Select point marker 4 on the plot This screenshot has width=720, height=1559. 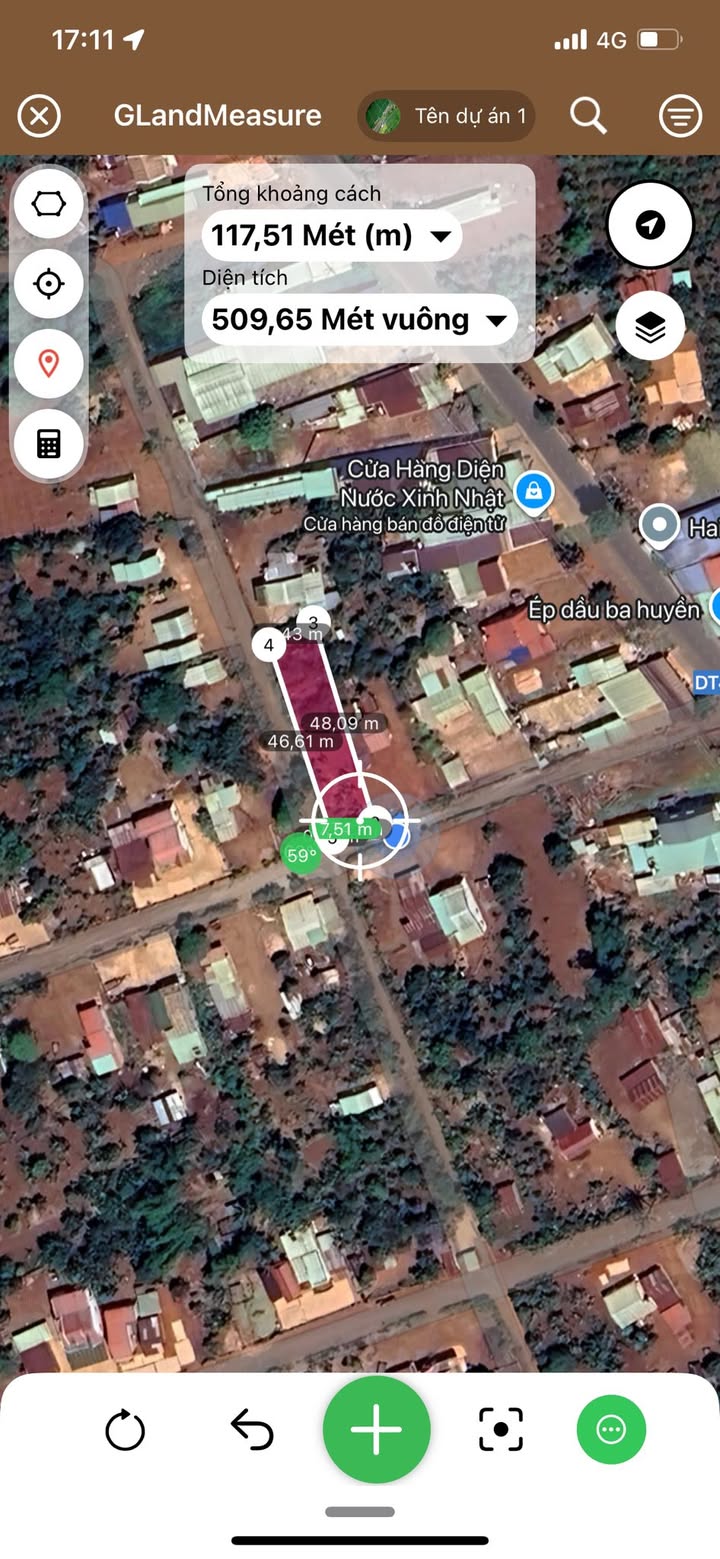coord(268,617)
